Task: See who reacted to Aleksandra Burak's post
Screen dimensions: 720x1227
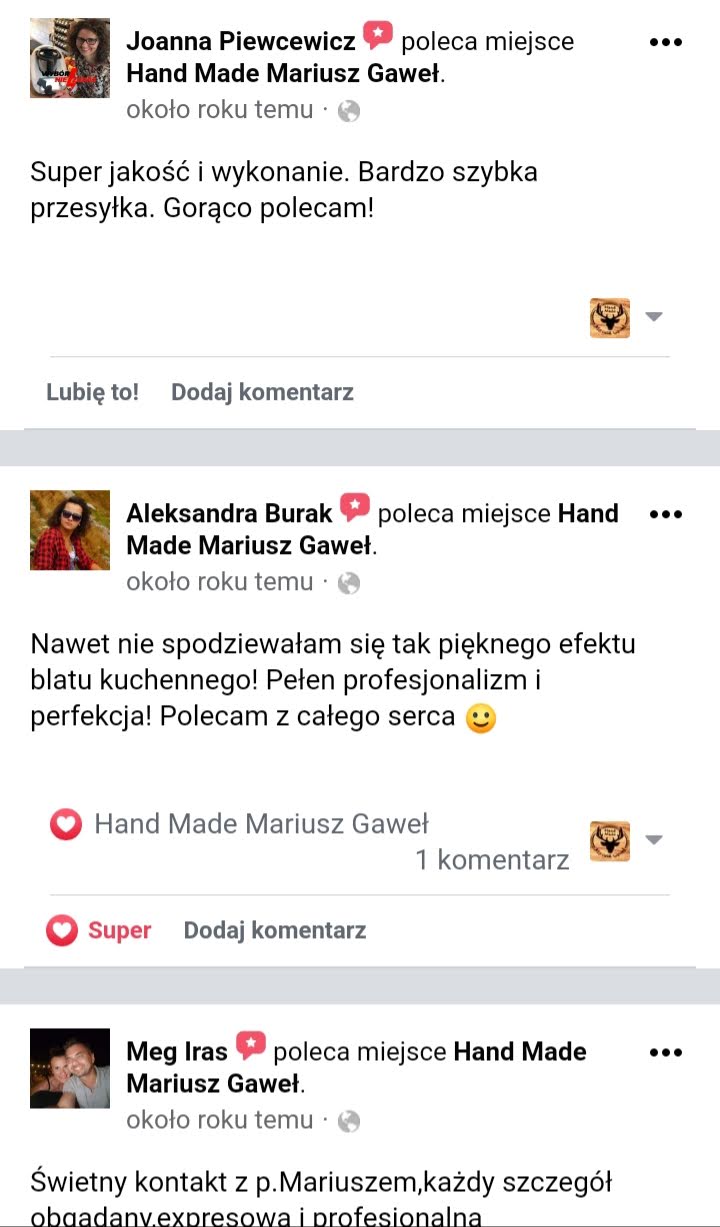Action: pyautogui.click(x=239, y=824)
